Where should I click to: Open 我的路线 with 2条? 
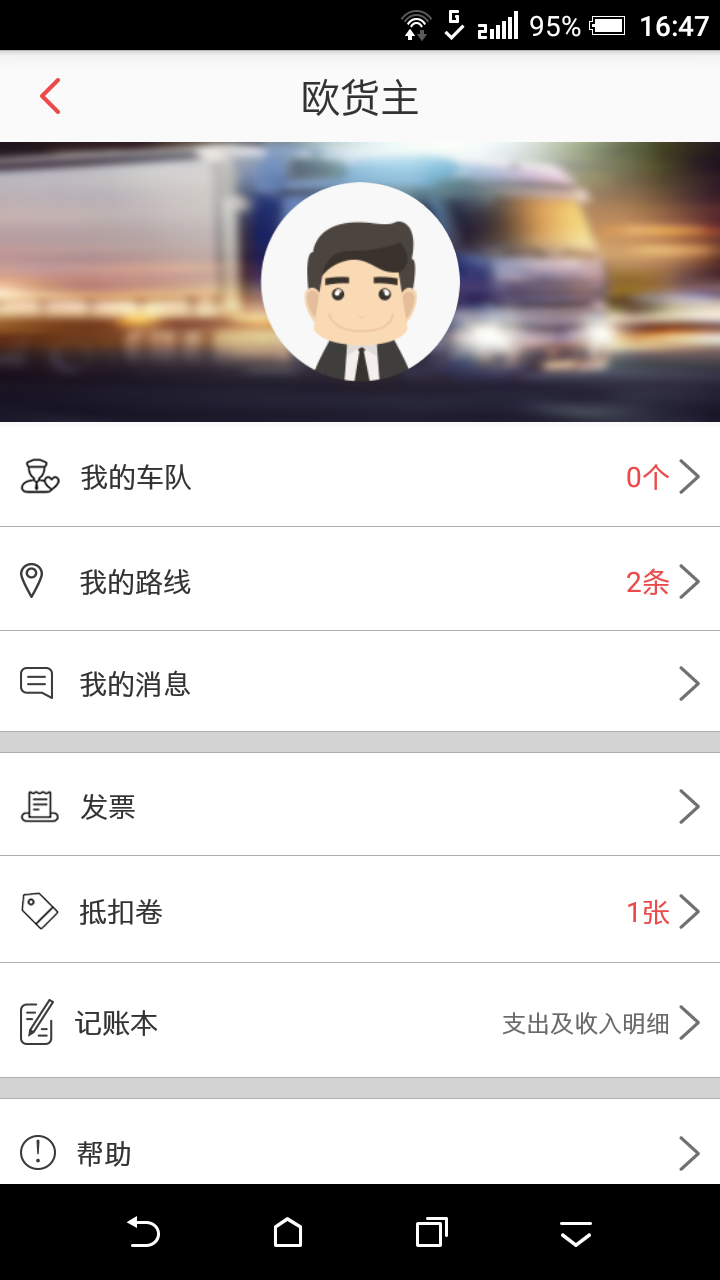click(360, 581)
